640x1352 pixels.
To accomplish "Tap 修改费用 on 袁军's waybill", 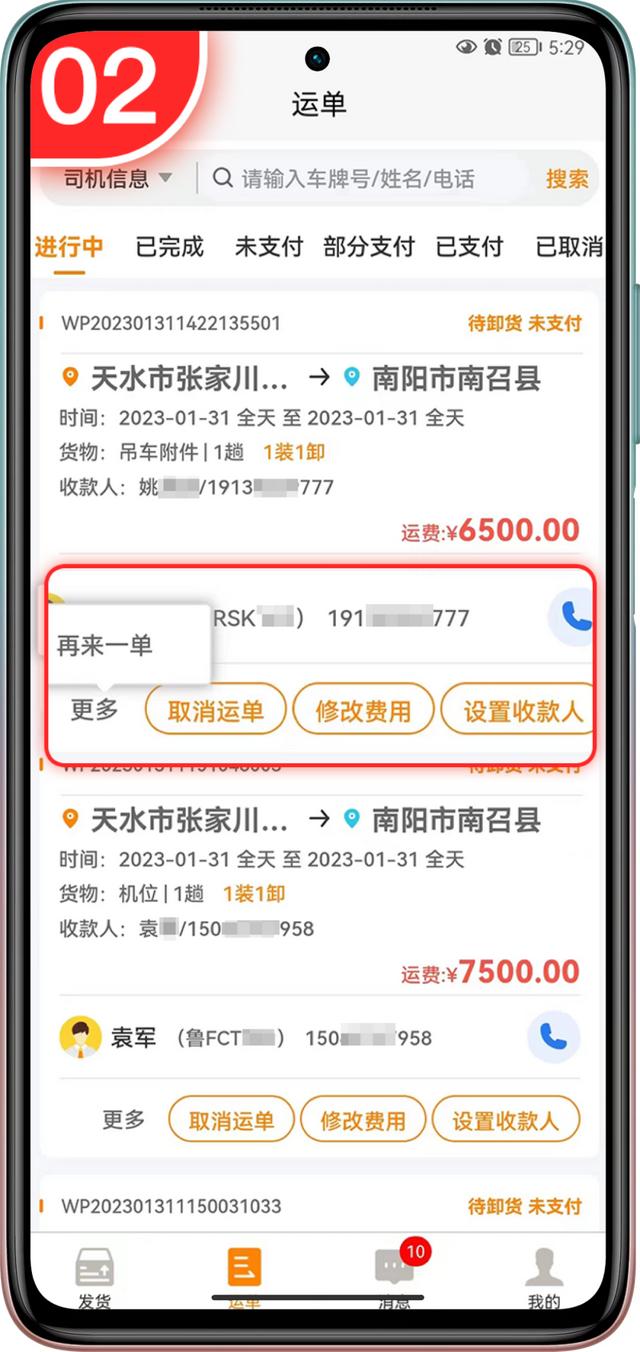I will (x=362, y=1120).
